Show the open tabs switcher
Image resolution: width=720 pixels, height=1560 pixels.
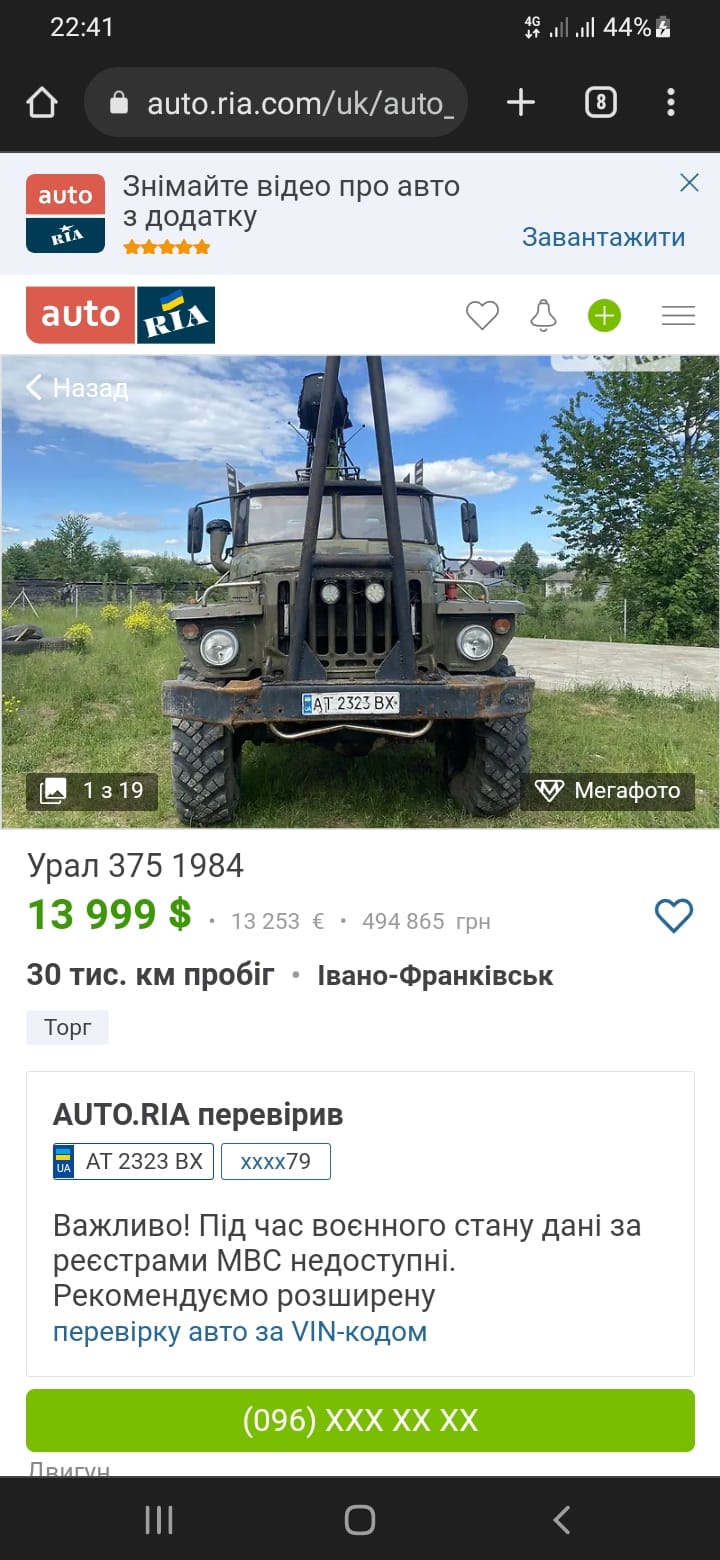coord(600,102)
